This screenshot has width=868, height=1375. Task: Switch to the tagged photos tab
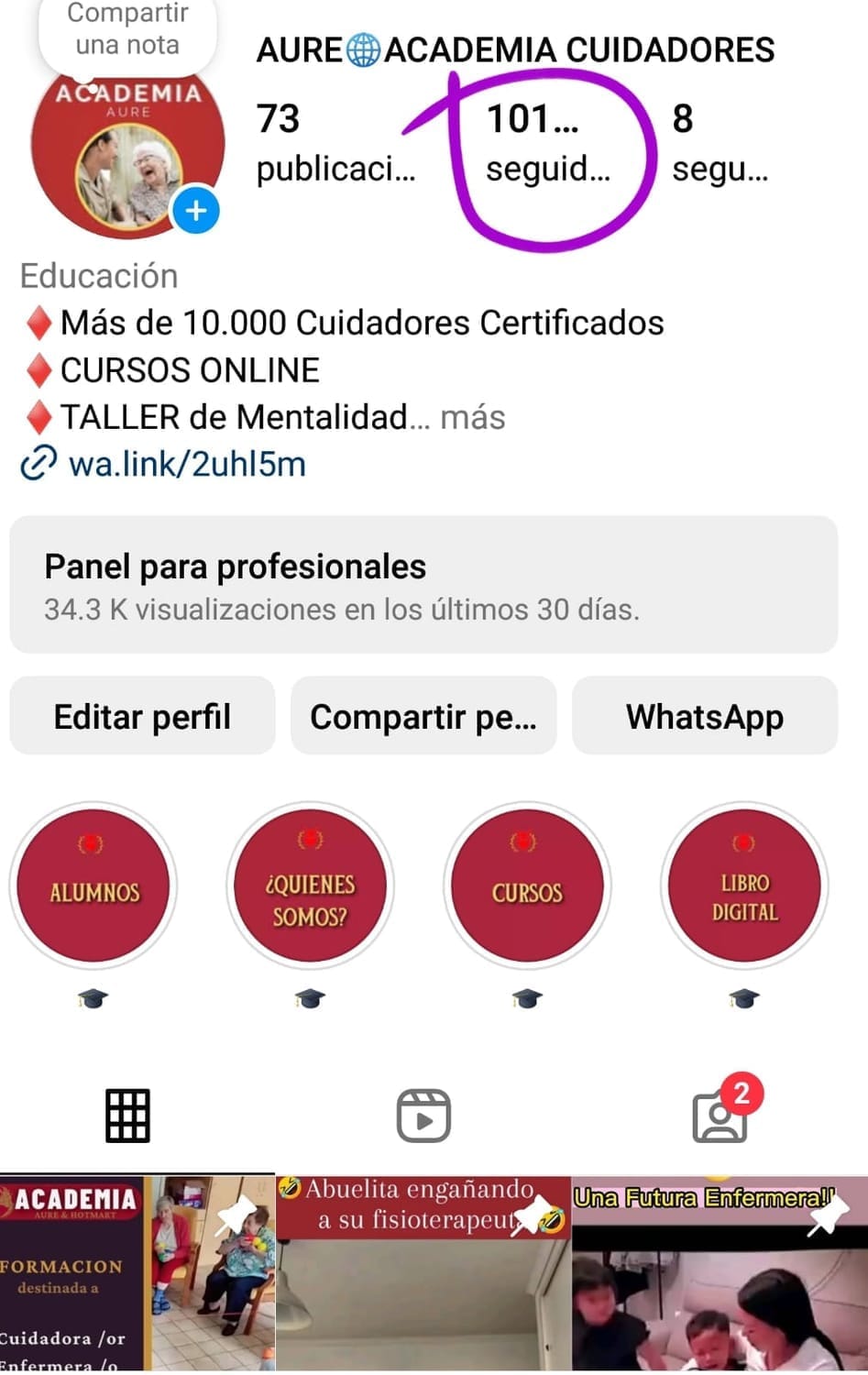720,1116
